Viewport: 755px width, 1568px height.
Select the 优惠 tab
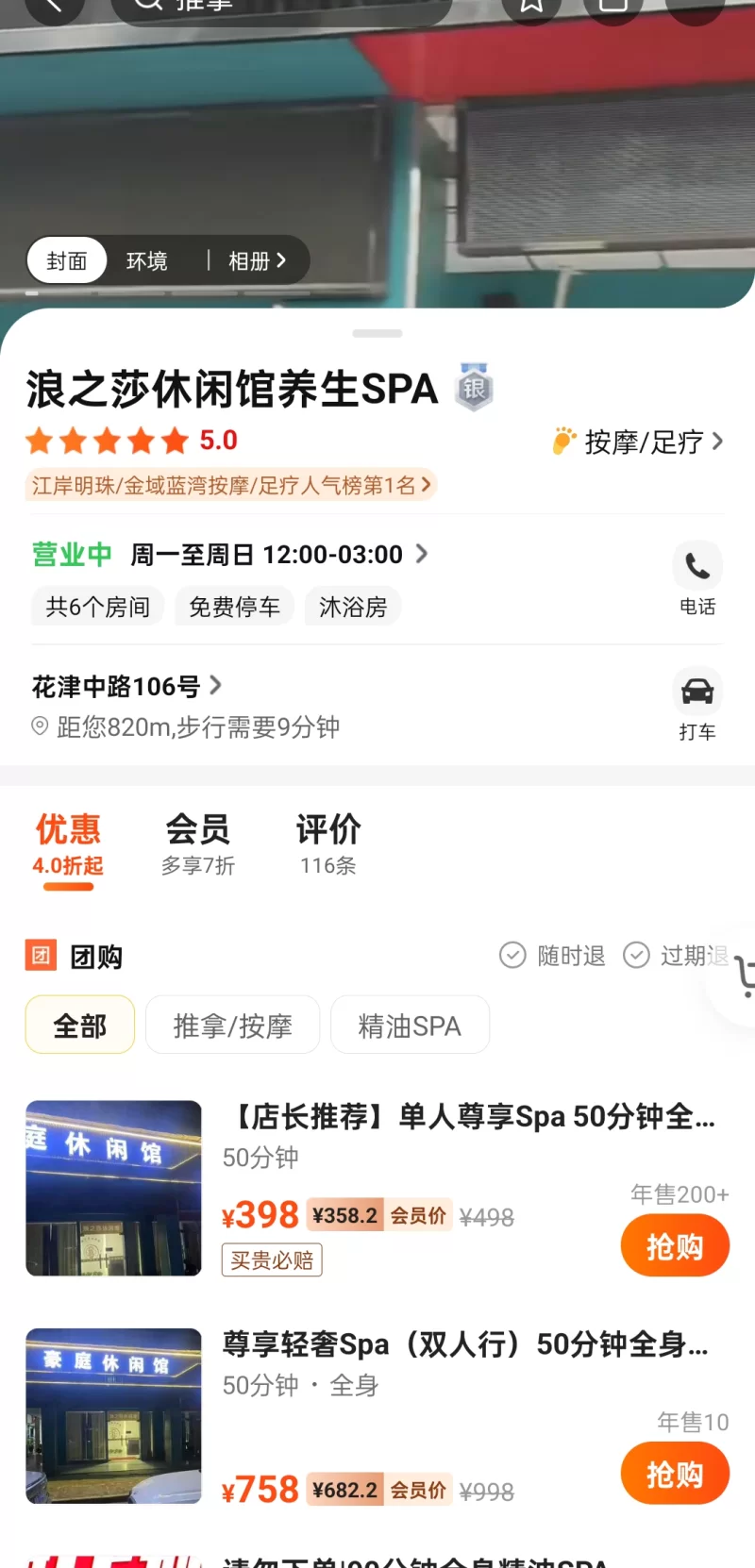coord(68,844)
